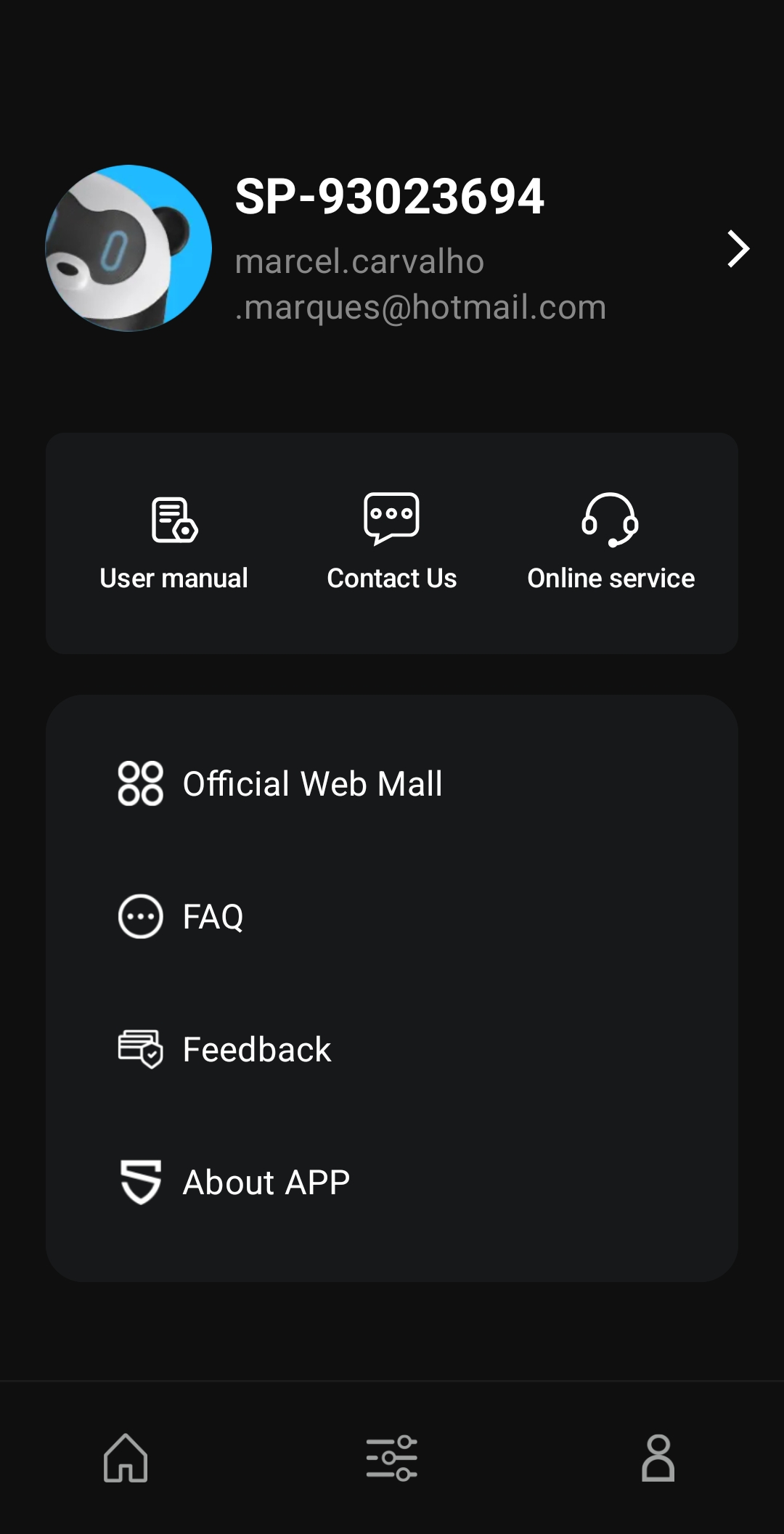Go to the settings sliders tab
This screenshot has height=1534, width=784.
click(392, 1458)
